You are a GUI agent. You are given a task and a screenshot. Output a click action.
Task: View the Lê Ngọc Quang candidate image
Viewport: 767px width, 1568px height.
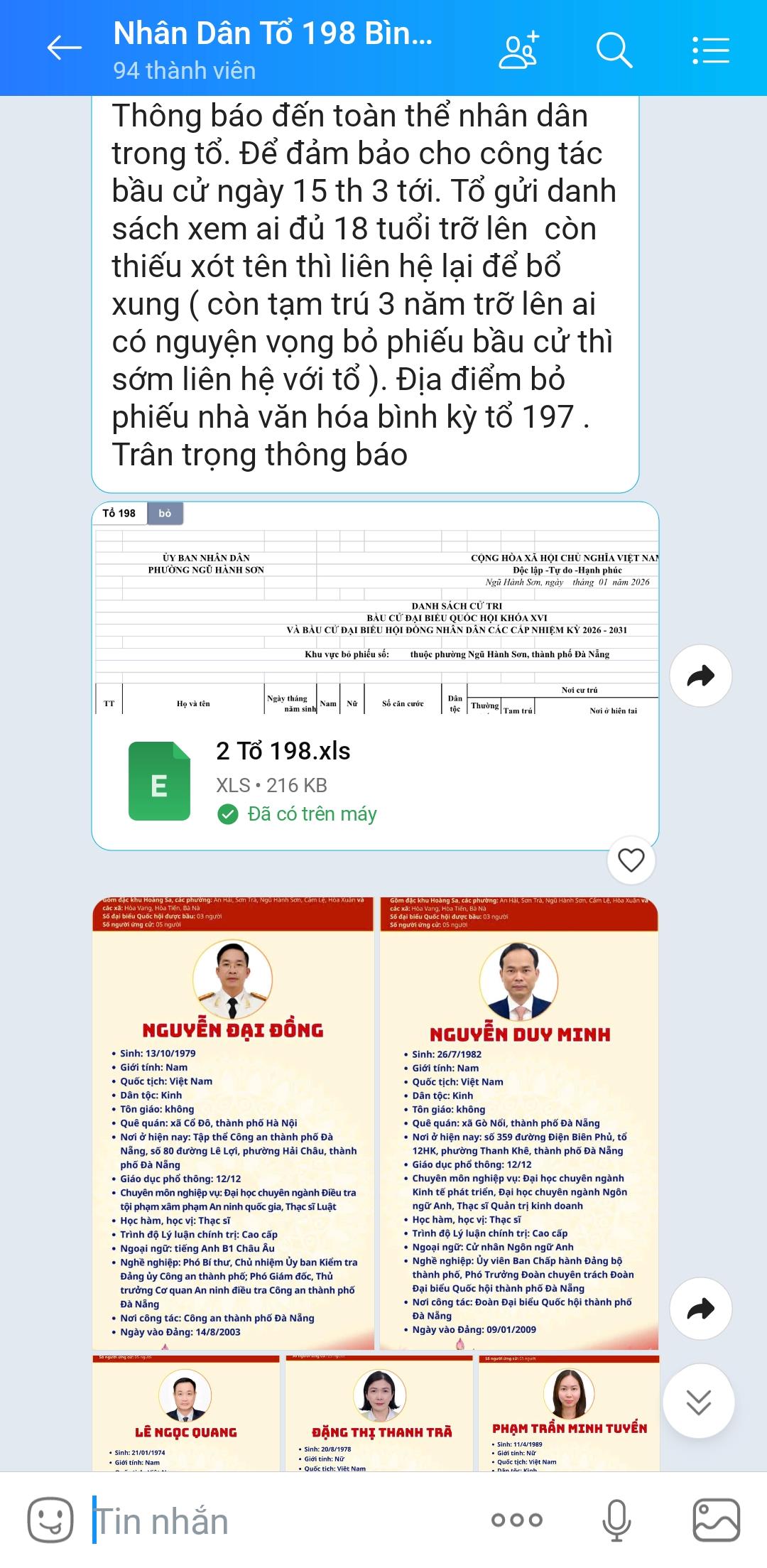(x=185, y=1414)
